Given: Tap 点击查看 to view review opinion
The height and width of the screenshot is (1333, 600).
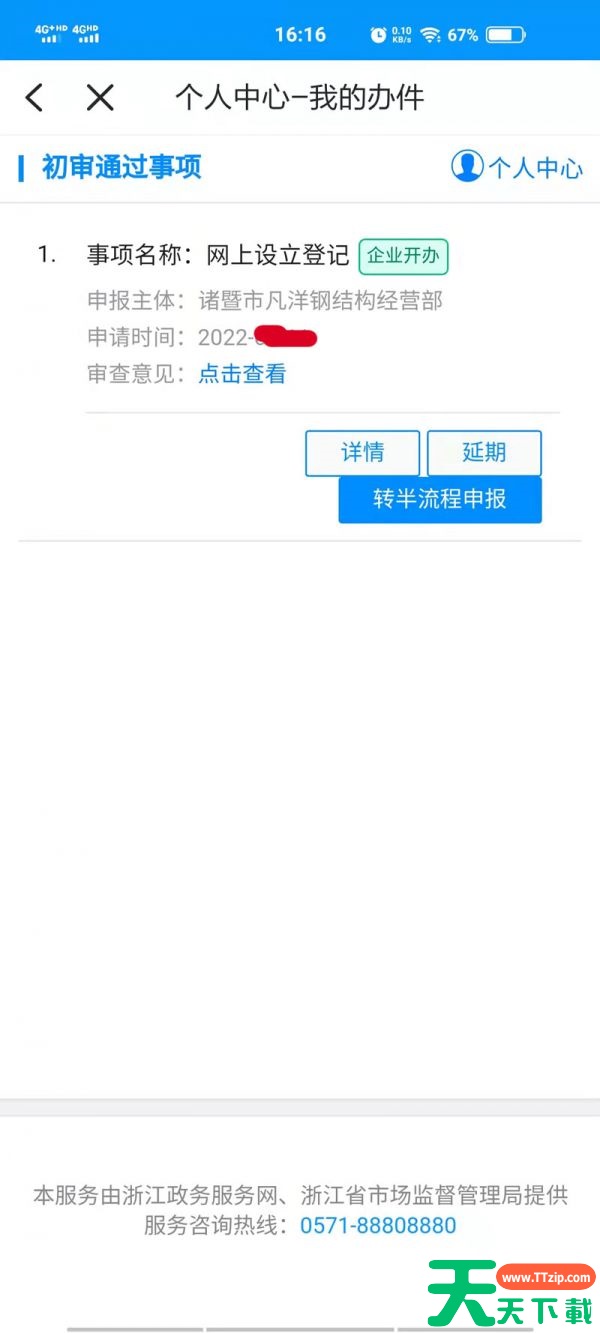Looking at the screenshot, I should [x=242, y=374].
